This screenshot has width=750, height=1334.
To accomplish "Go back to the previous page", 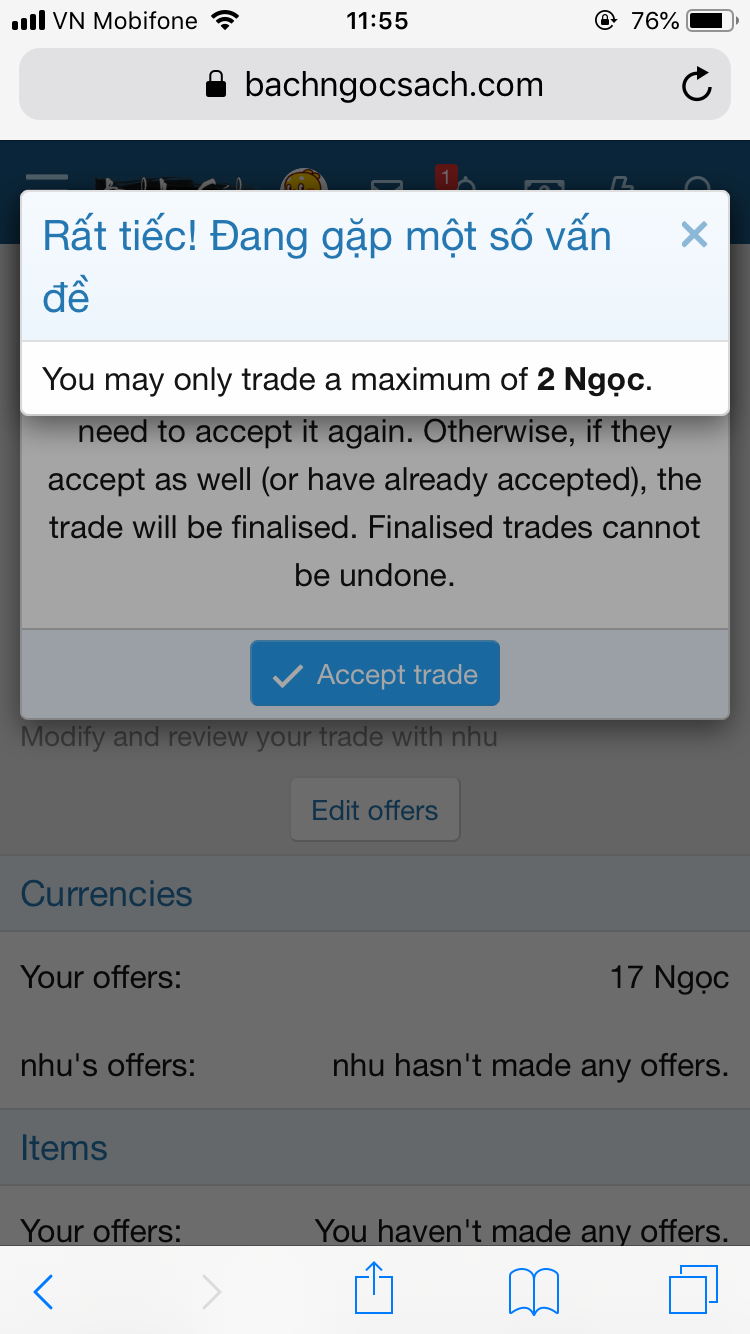I will (x=43, y=1292).
